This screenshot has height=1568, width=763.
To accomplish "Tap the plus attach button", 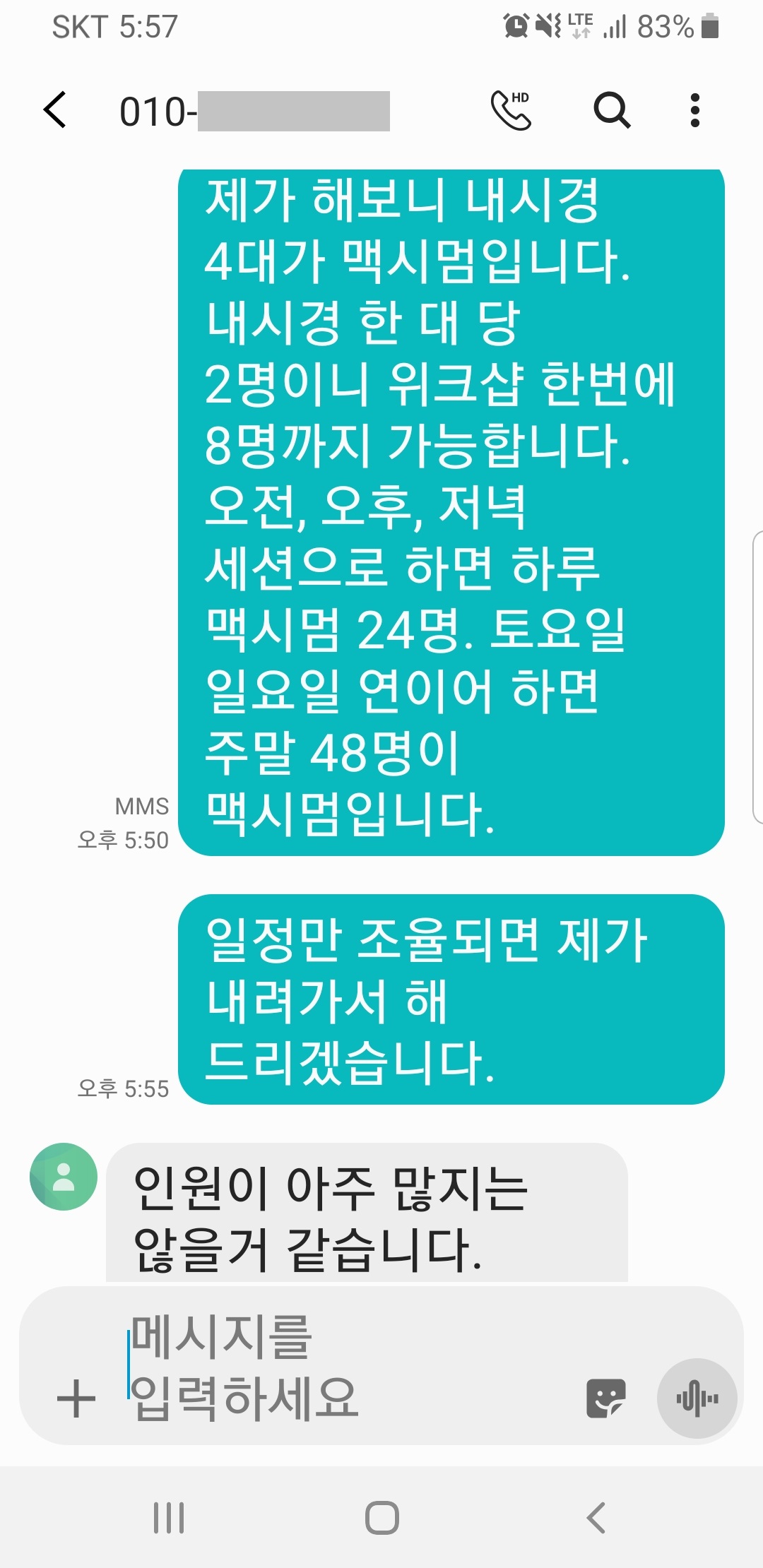I will [76, 1398].
